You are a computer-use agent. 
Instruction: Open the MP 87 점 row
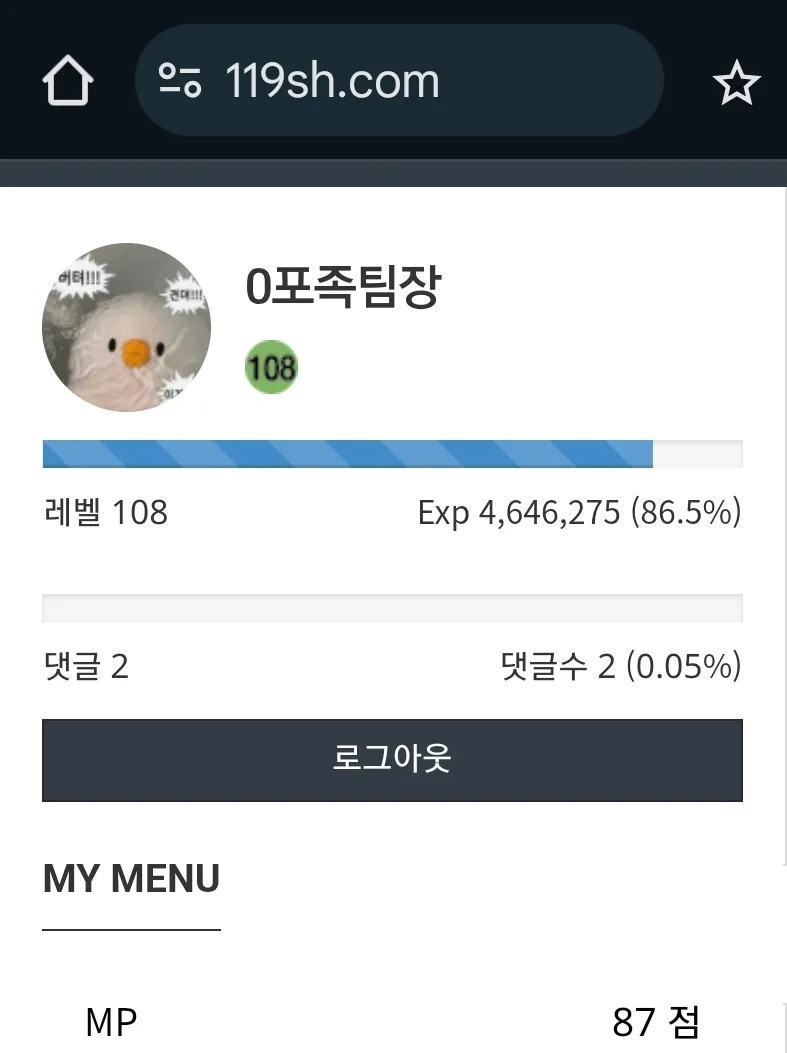392,1022
